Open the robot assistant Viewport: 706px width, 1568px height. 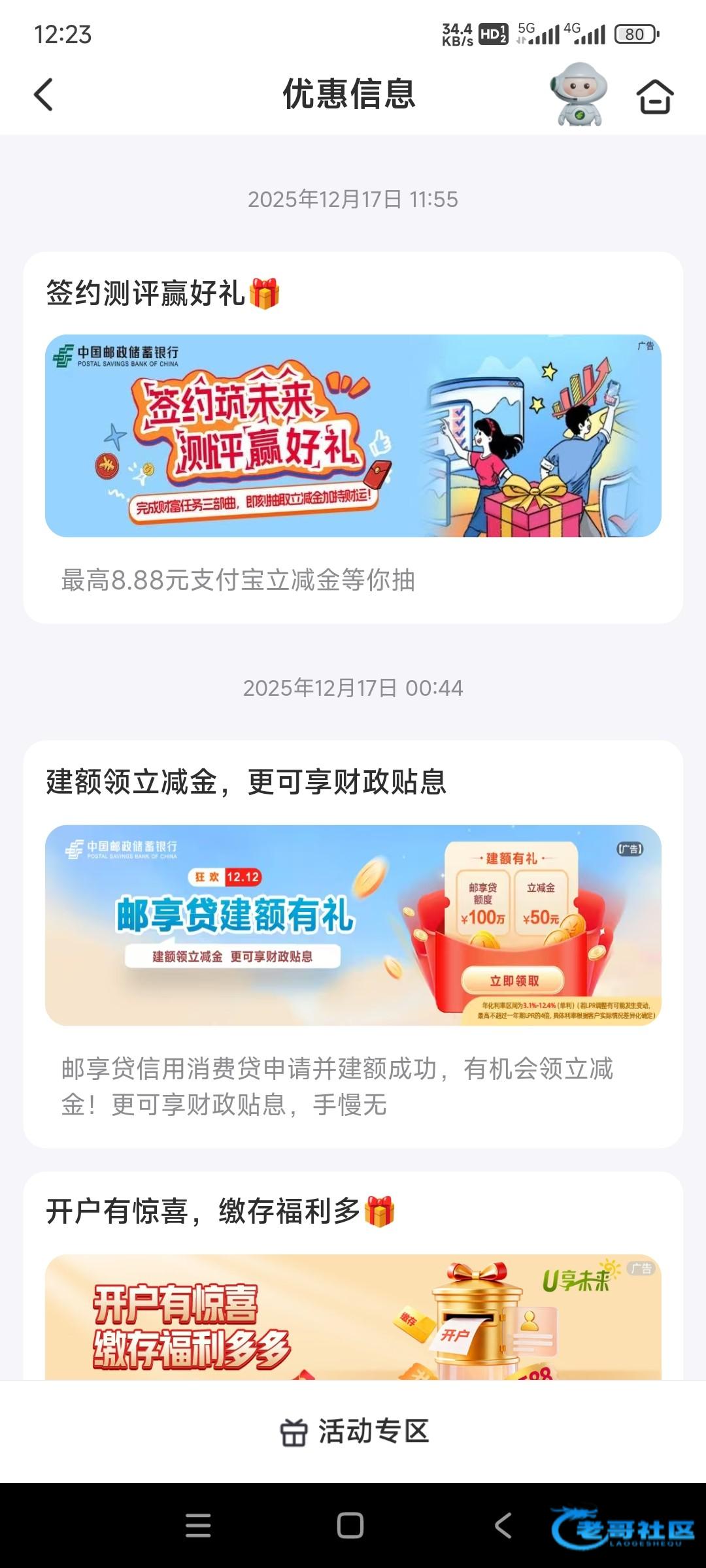point(579,94)
